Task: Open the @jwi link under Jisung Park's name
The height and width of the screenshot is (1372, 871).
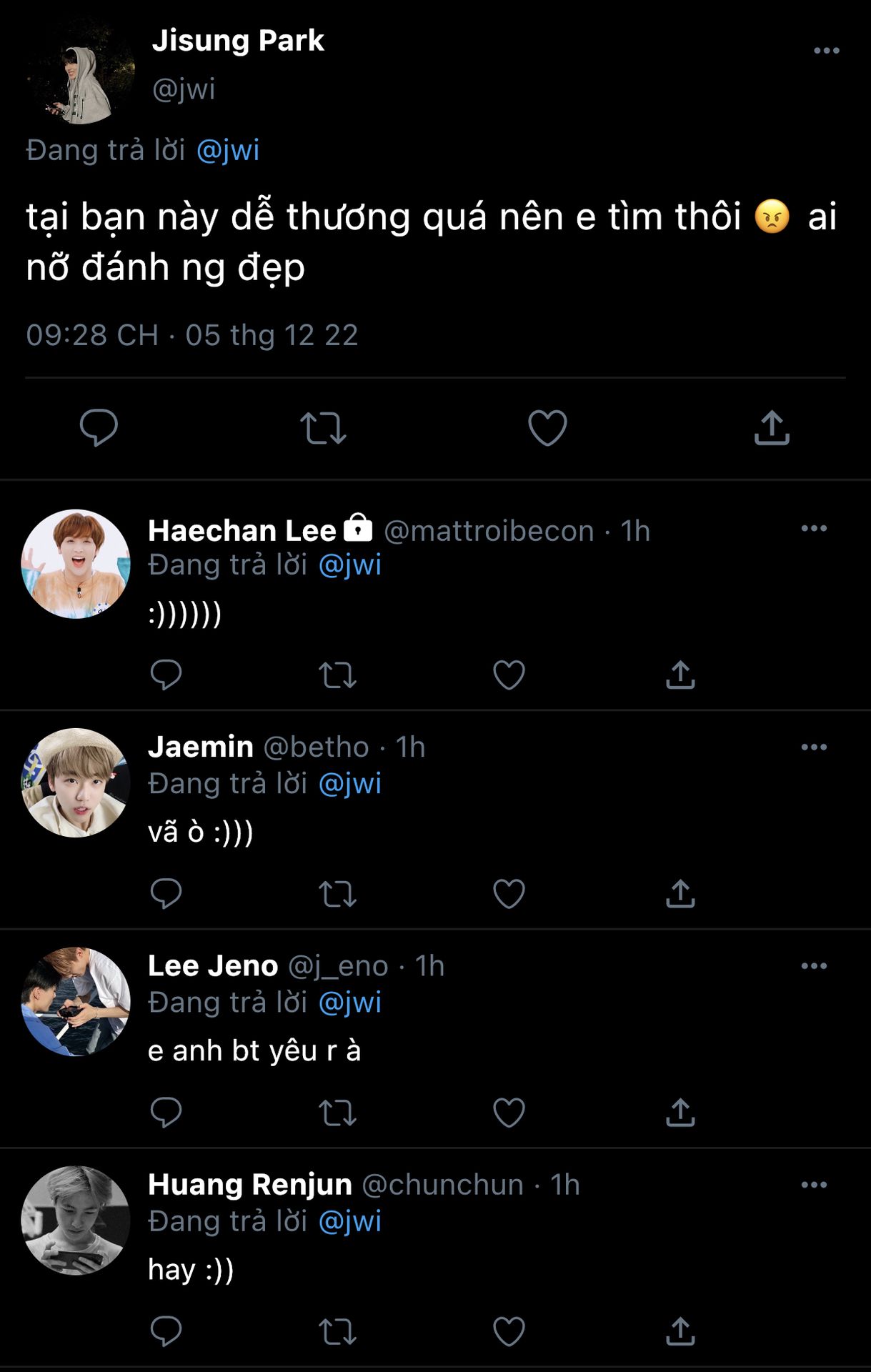Action: click(x=227, y=150)
